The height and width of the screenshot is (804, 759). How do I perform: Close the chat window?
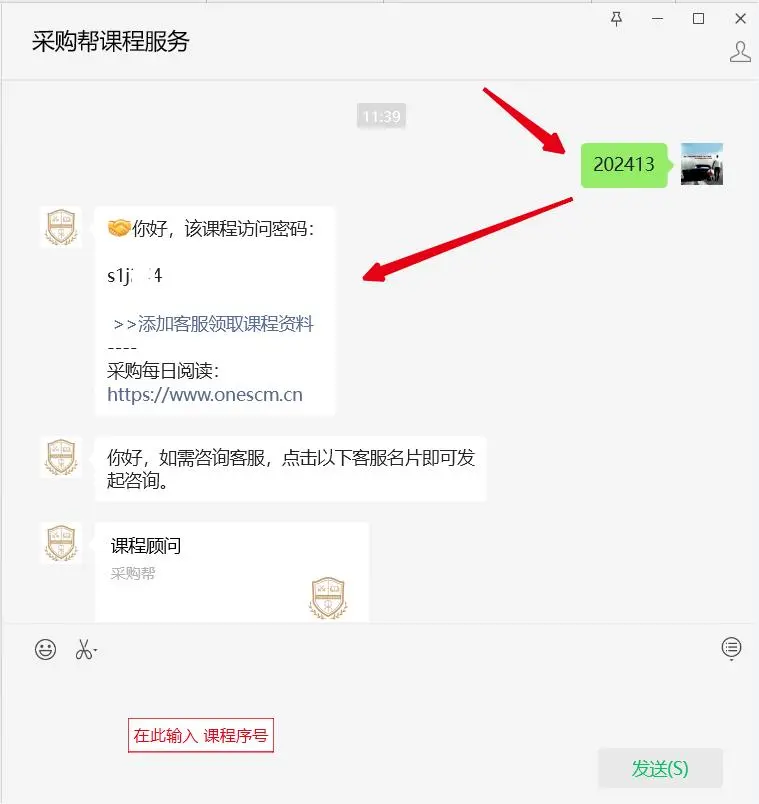click(740, 18)
